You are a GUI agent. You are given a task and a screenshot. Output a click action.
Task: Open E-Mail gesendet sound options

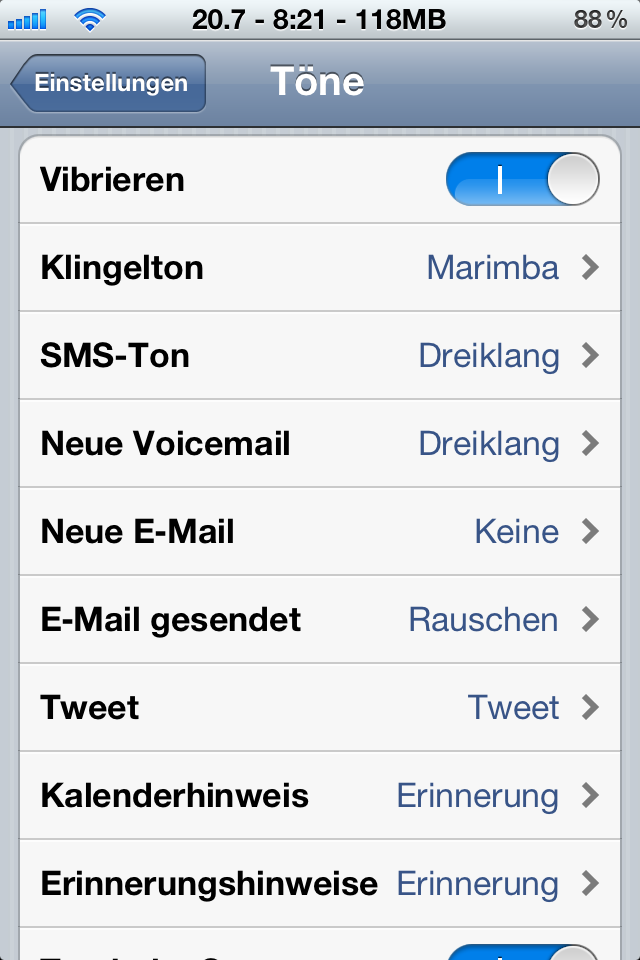[x=320, y=620]
